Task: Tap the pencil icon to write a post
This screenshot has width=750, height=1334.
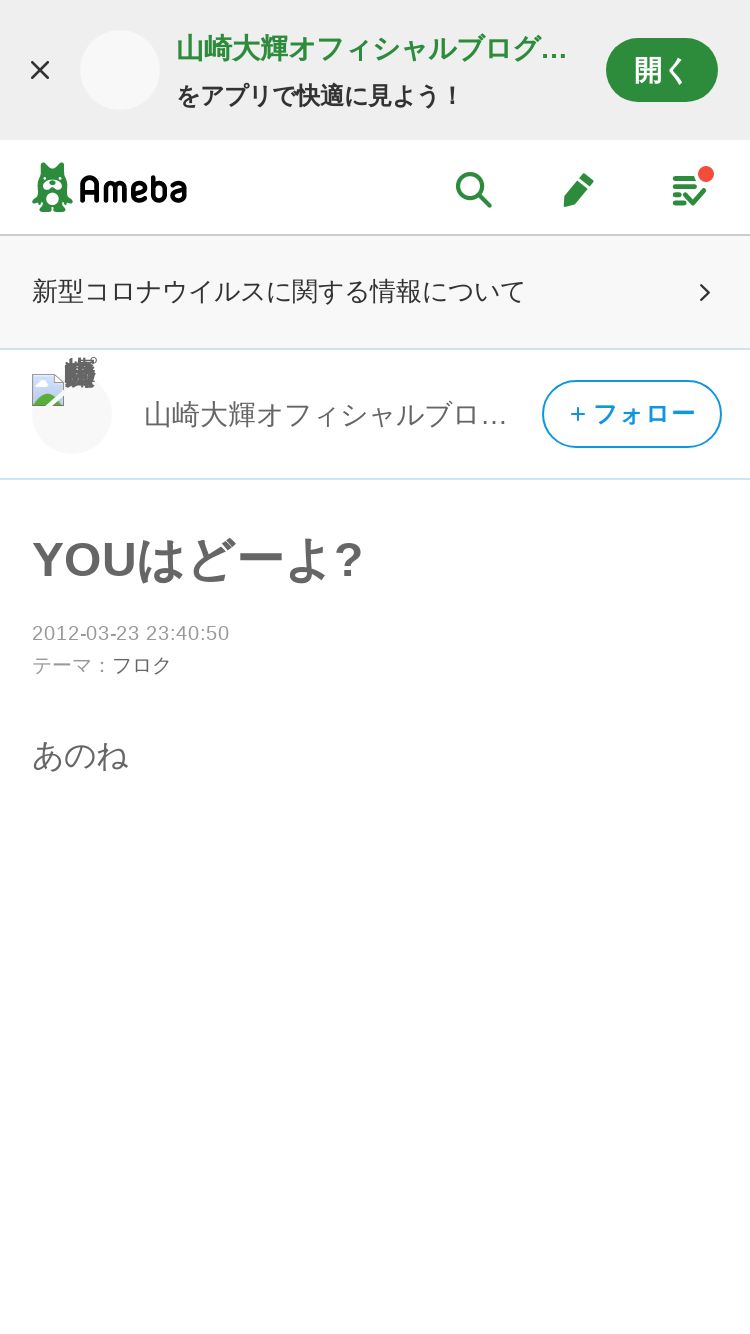Action: coord(578,189)
